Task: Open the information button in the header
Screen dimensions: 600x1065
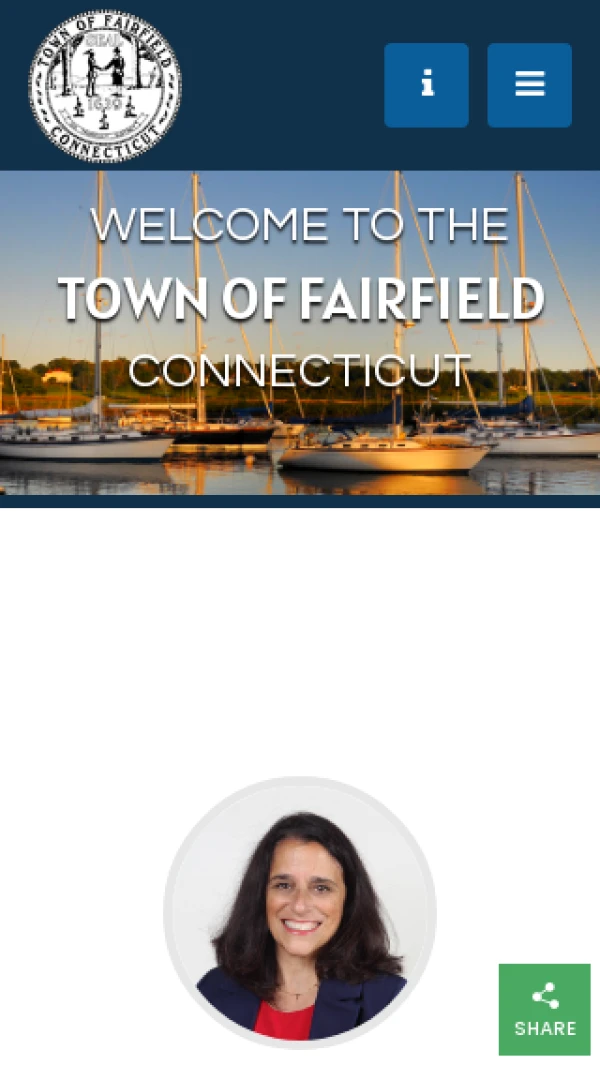Action: coord(426,85)
